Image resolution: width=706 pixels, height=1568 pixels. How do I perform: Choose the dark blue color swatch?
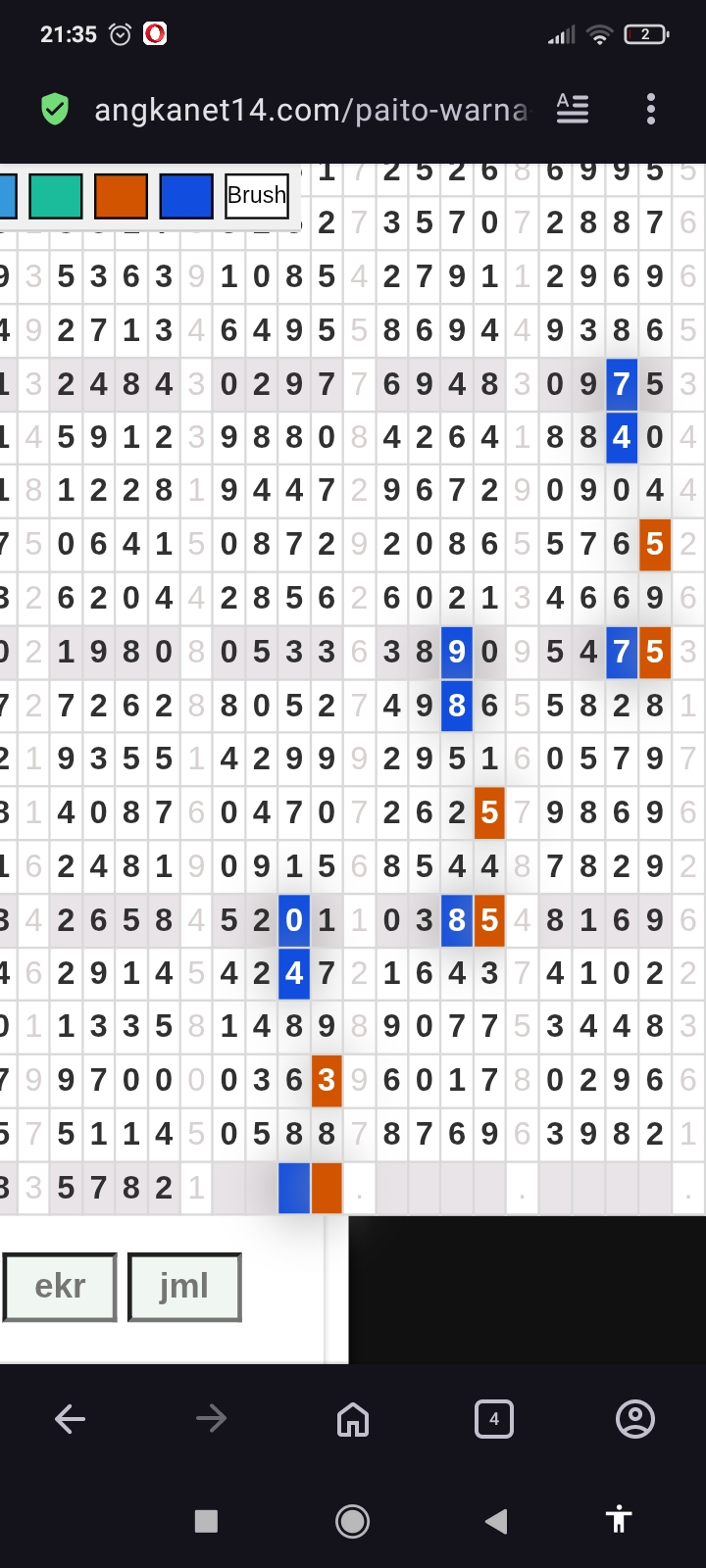(186, 196)
